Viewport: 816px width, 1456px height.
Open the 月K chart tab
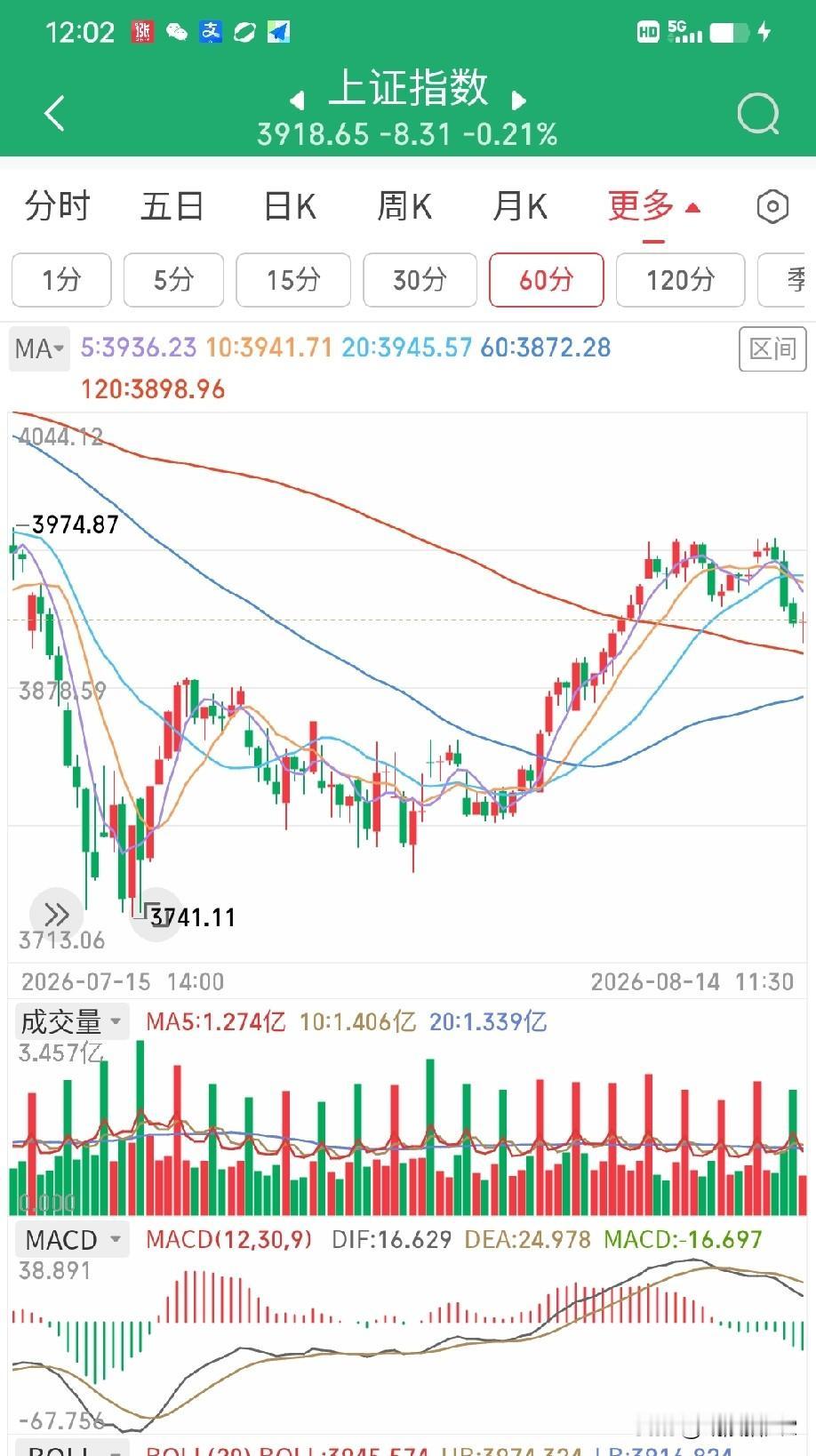[520, 207]
